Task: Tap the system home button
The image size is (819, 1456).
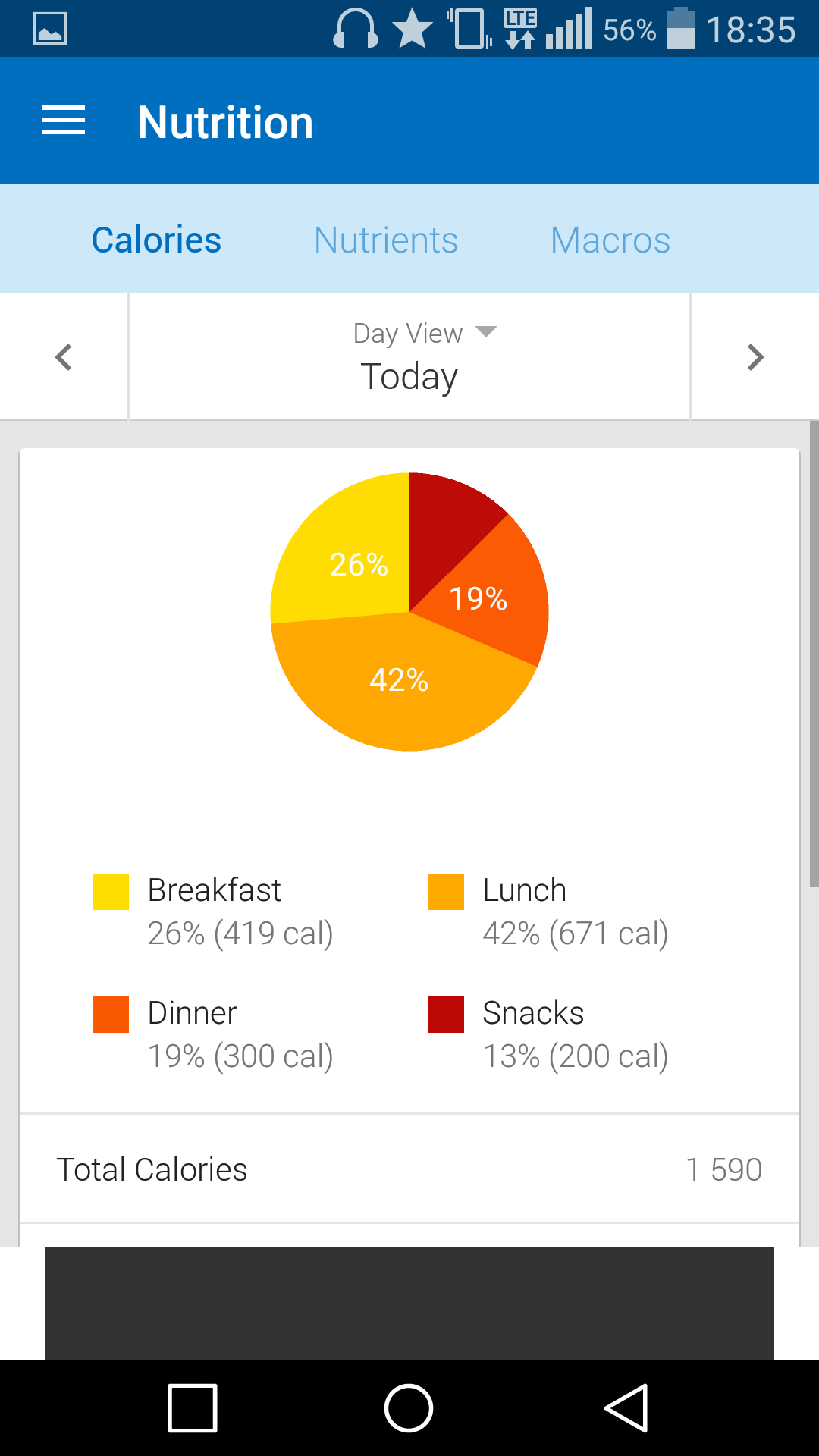Action: coord(409,1408)
